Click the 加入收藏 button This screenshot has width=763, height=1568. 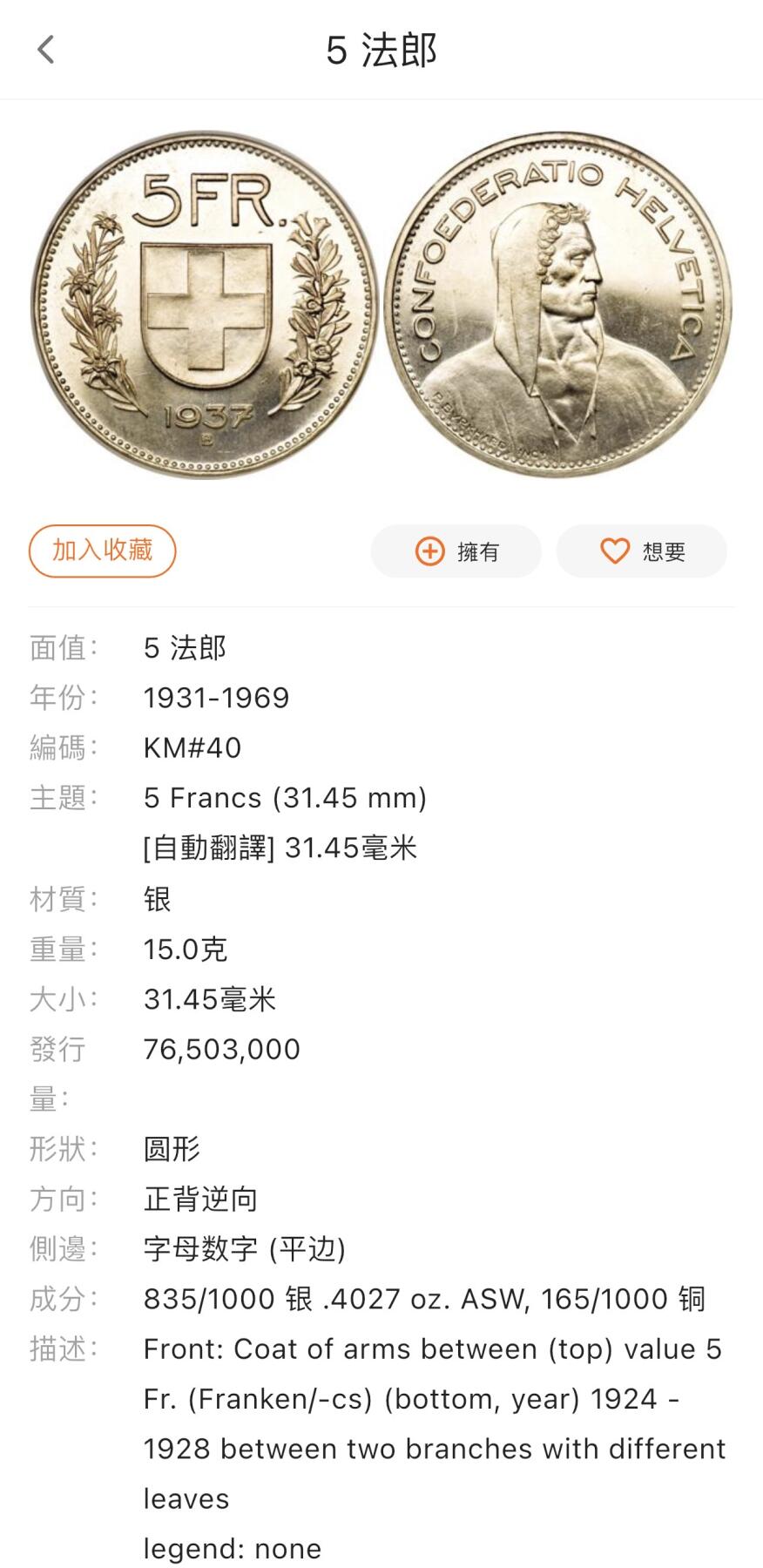tap(102, 551)
